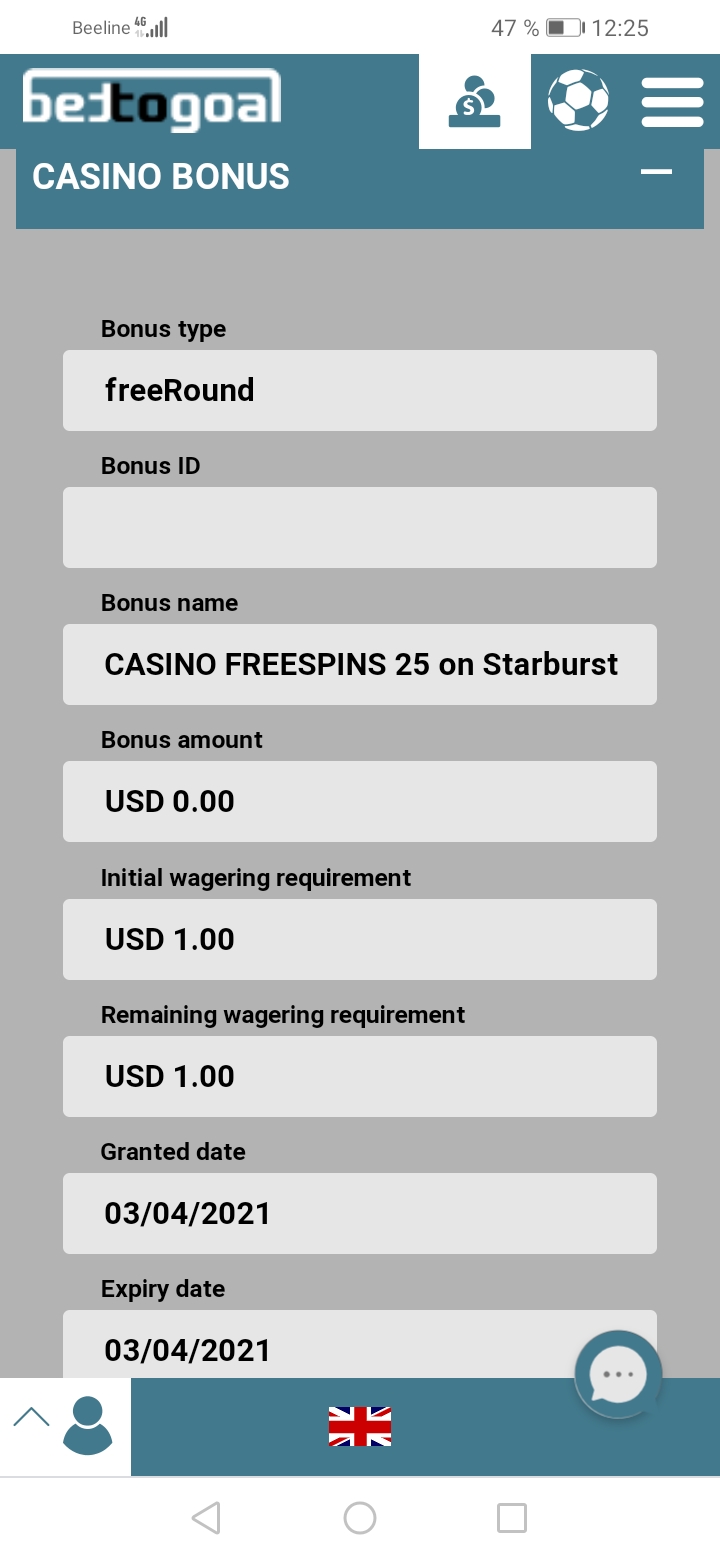Collapse the Casino Bonus section

click(x=656, y=173)
